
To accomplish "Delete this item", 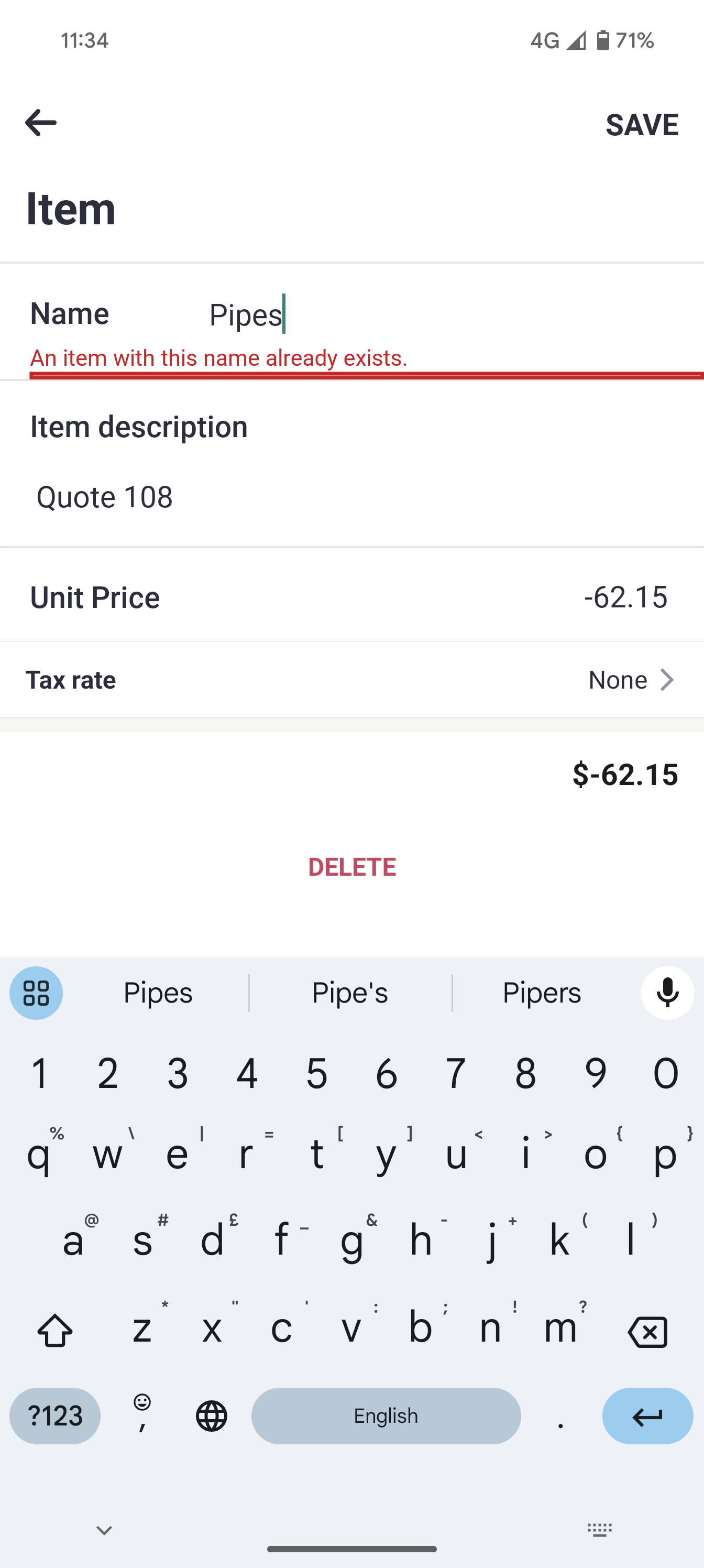I will coord(351,867).
